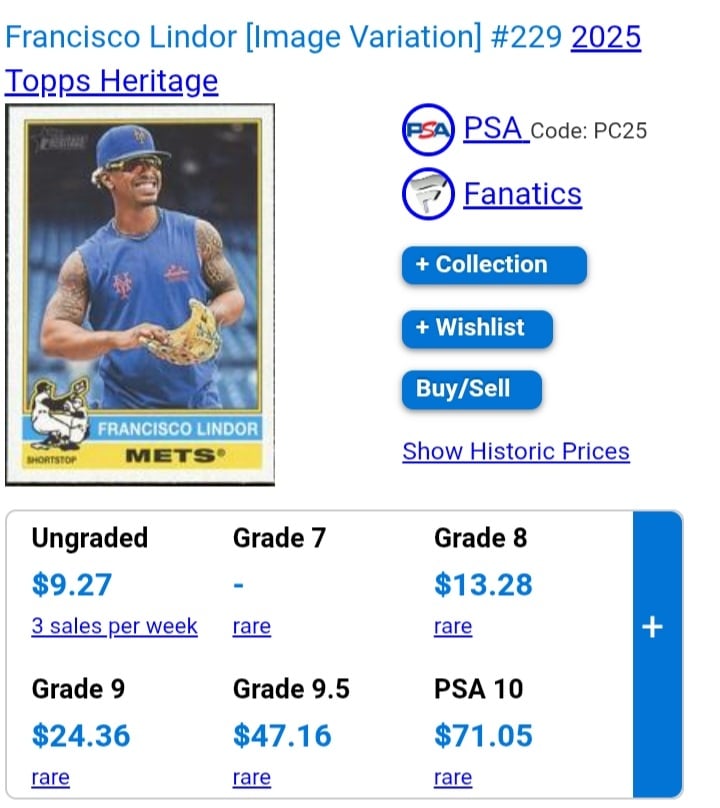Image resolution: width=720 pixels, height=808 pixels.
Task: Open the 3 sales per week link
Action: [x=114, y=626]
